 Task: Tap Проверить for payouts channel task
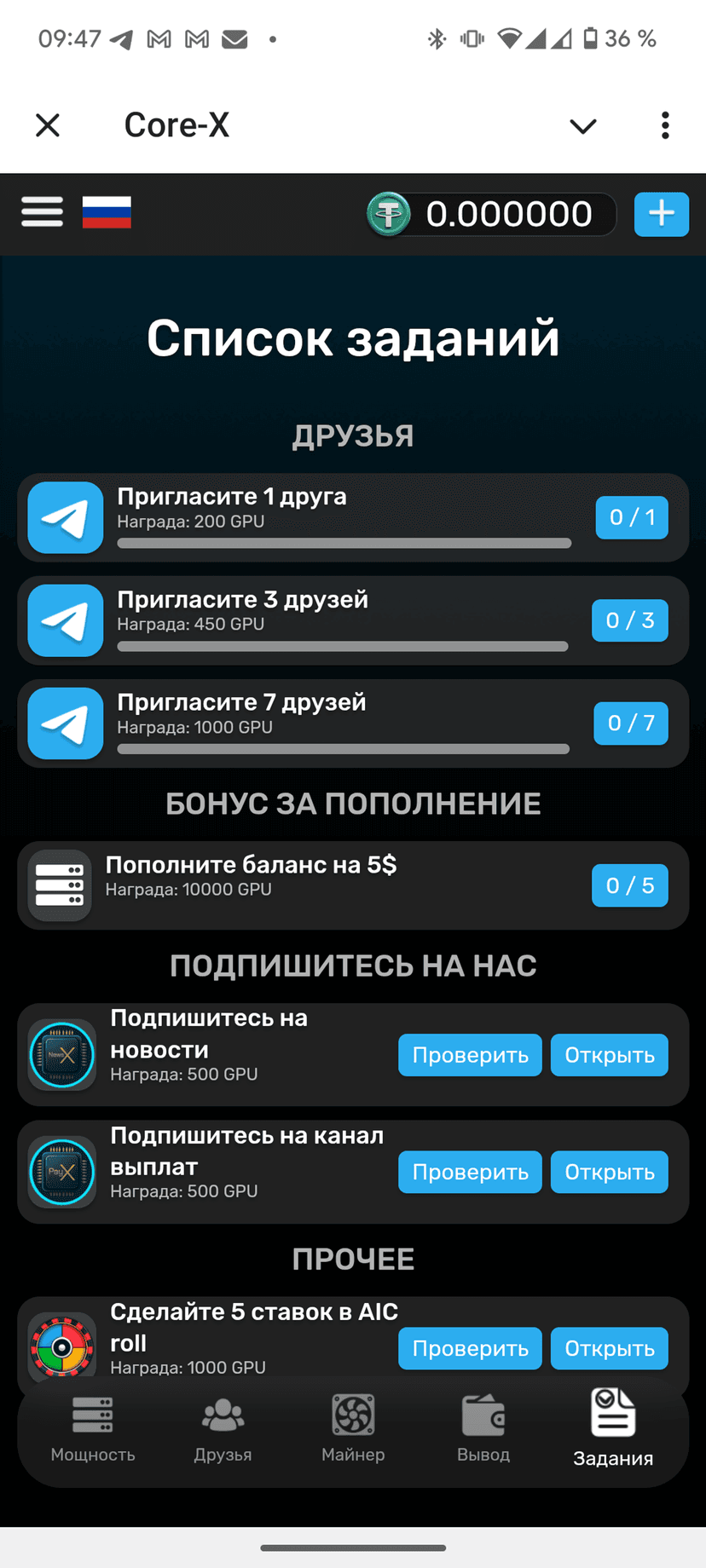pos(470,1172)
